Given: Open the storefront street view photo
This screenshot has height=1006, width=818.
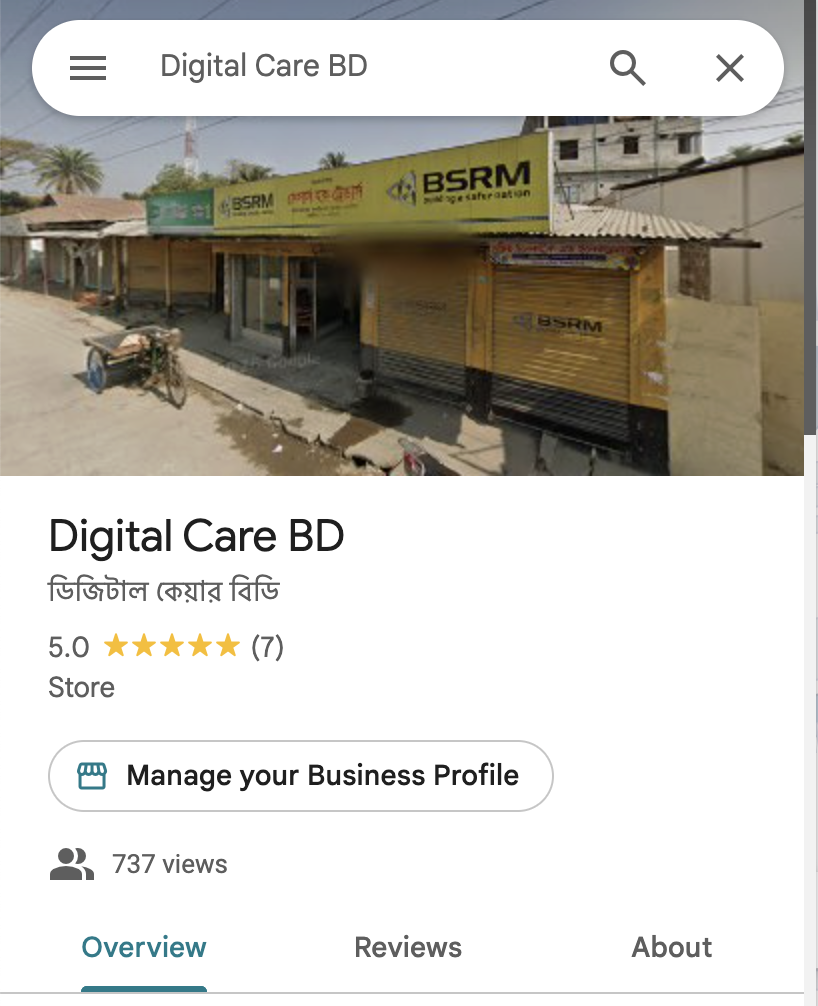Looking at the screenshot, I should coord(400,300).
